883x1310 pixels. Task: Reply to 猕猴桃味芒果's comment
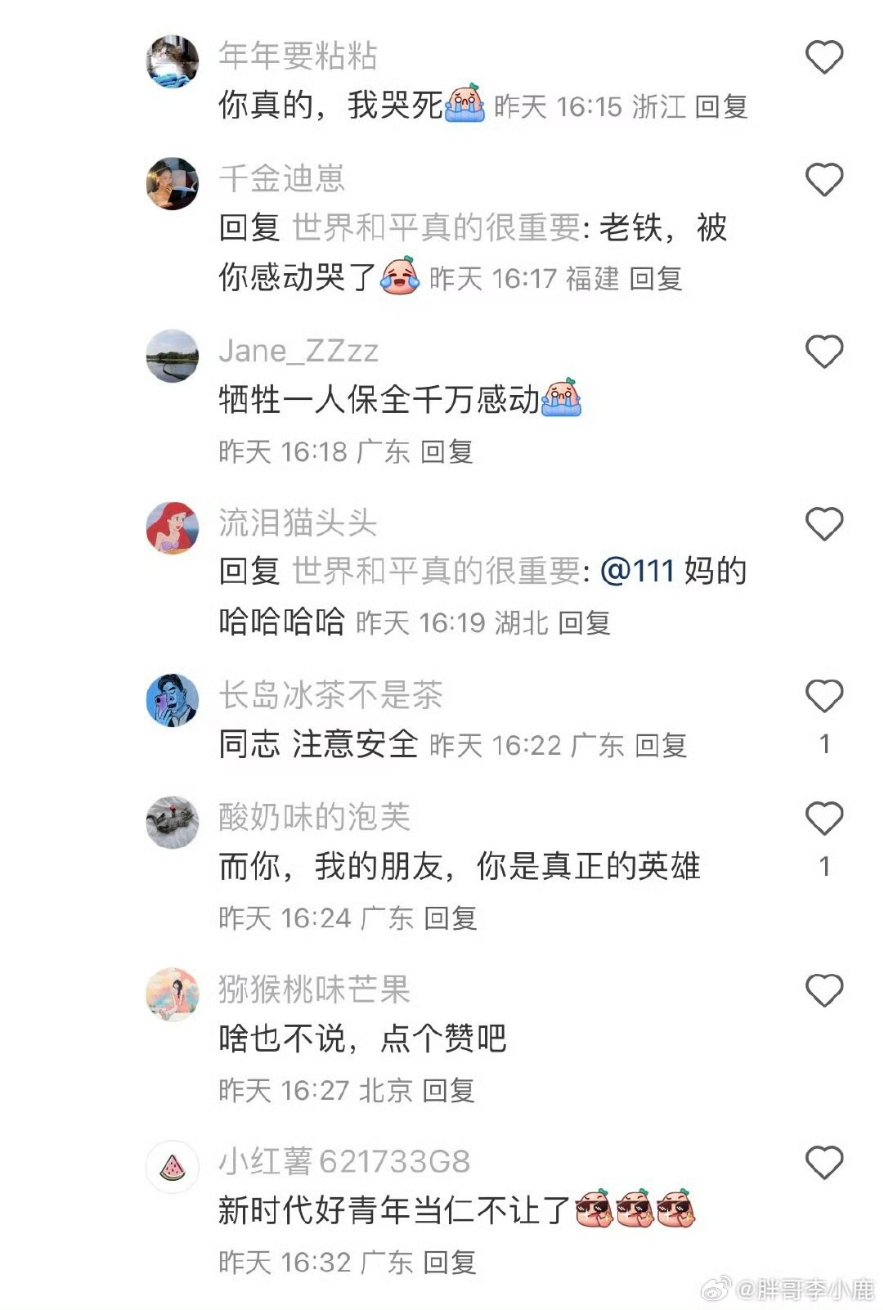point(448,1089)
